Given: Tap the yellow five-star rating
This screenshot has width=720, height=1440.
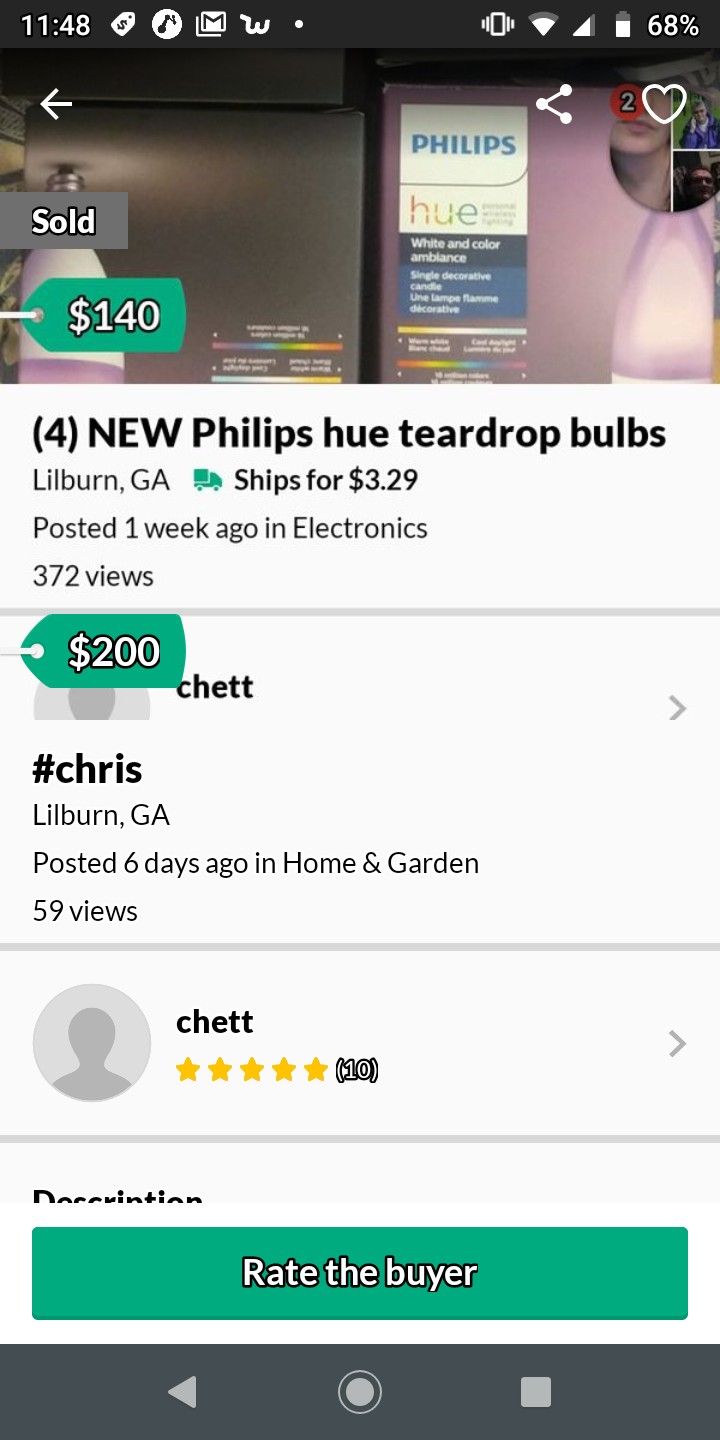Looking at the screenshot, I should 252,1070.
